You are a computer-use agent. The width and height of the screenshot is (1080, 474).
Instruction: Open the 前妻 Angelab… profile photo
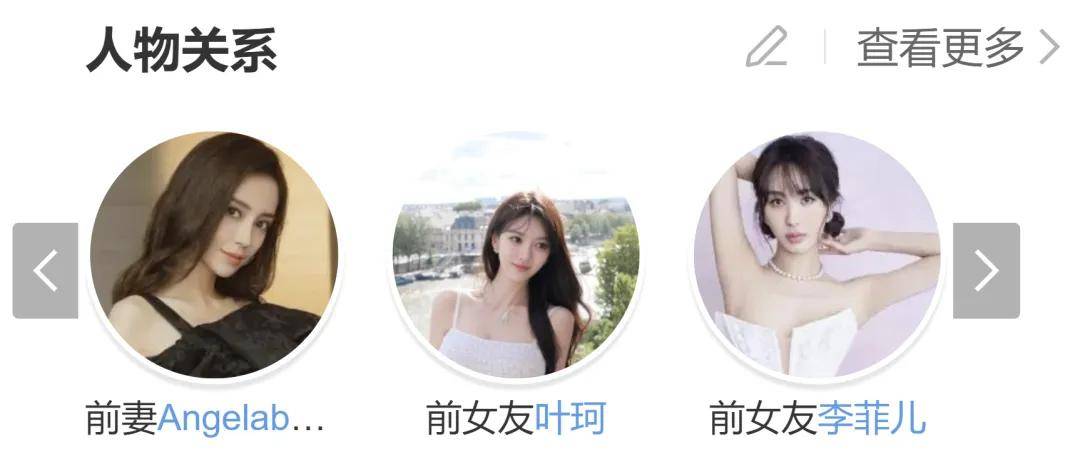pos(214,255)
